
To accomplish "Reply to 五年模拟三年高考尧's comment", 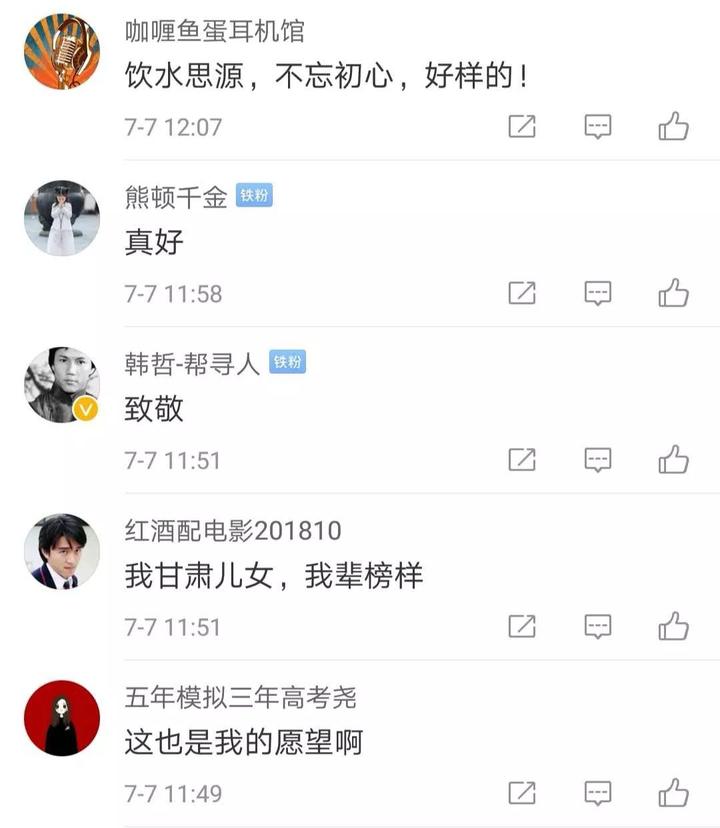I will (598, 793).
